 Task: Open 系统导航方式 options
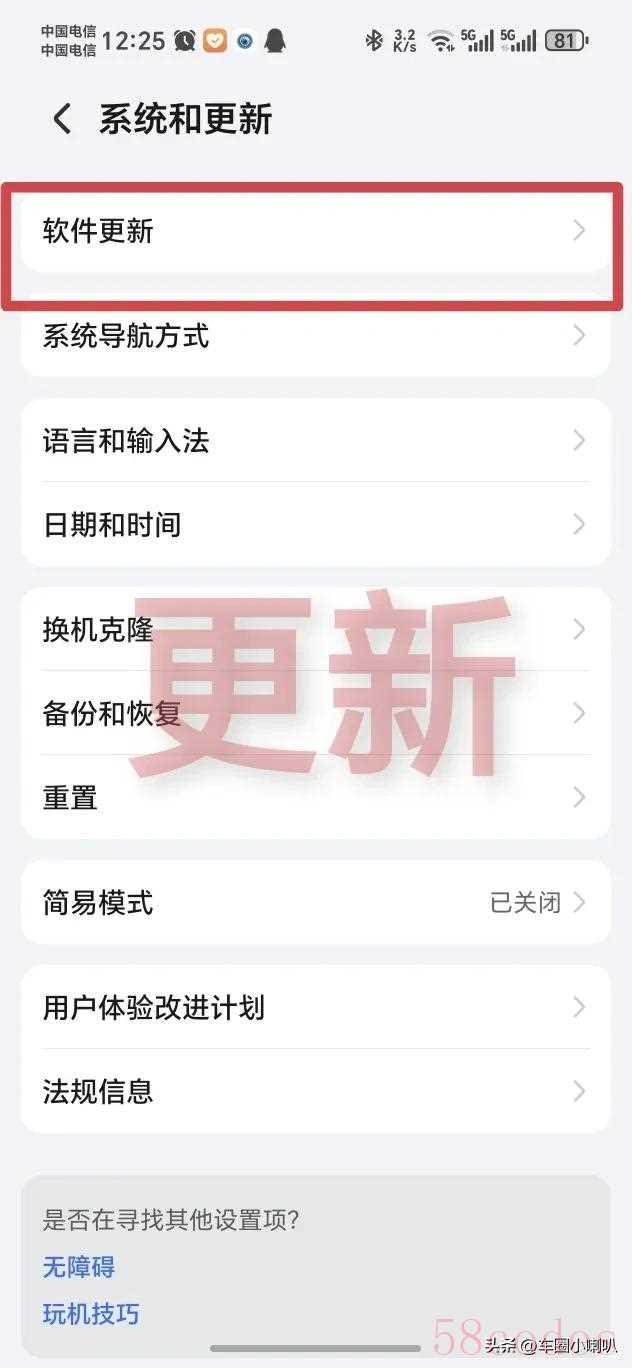click(x=315, y=337)
